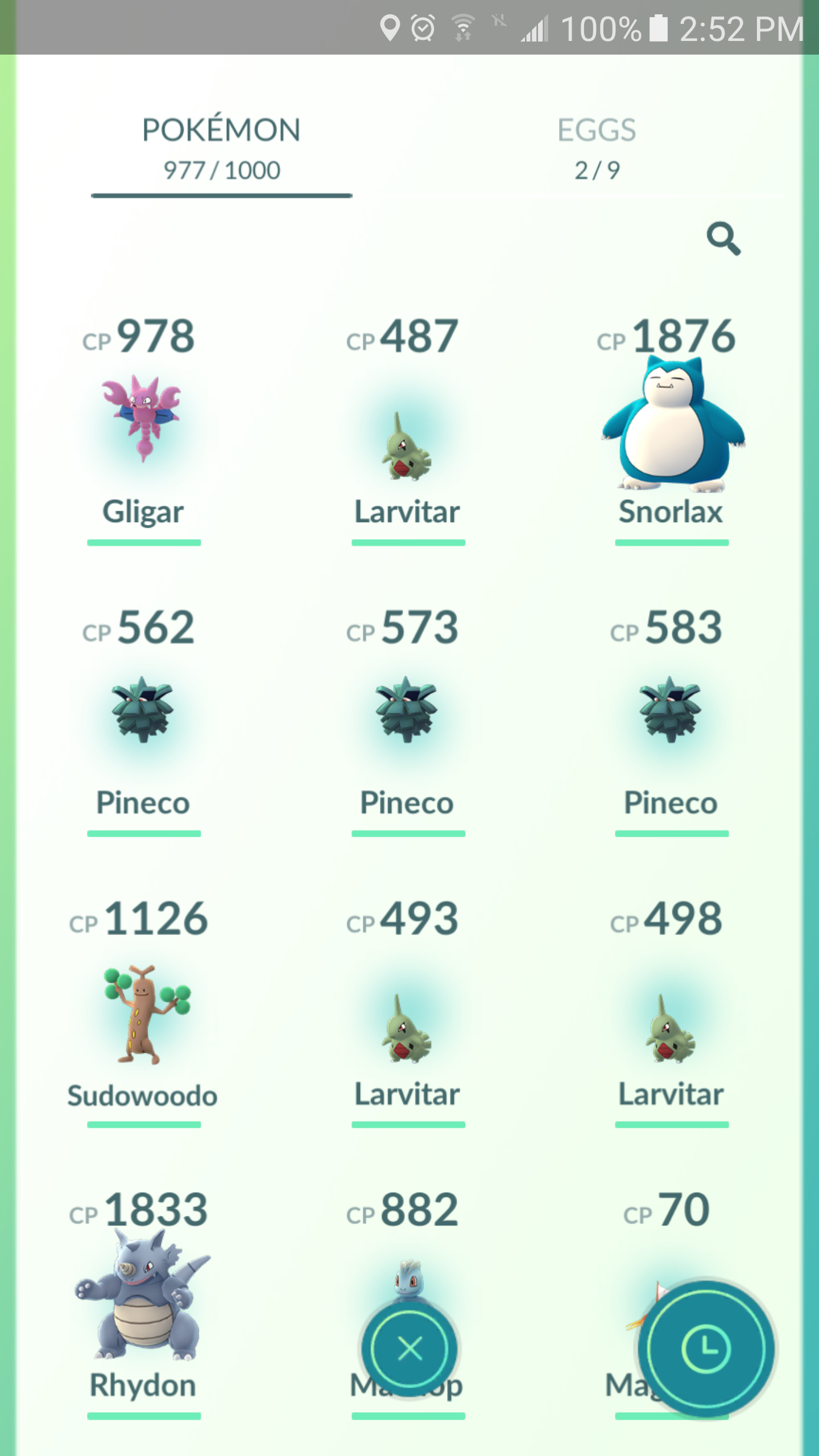
Task: Switch to the Eggs tab
Action: point(597,149)
